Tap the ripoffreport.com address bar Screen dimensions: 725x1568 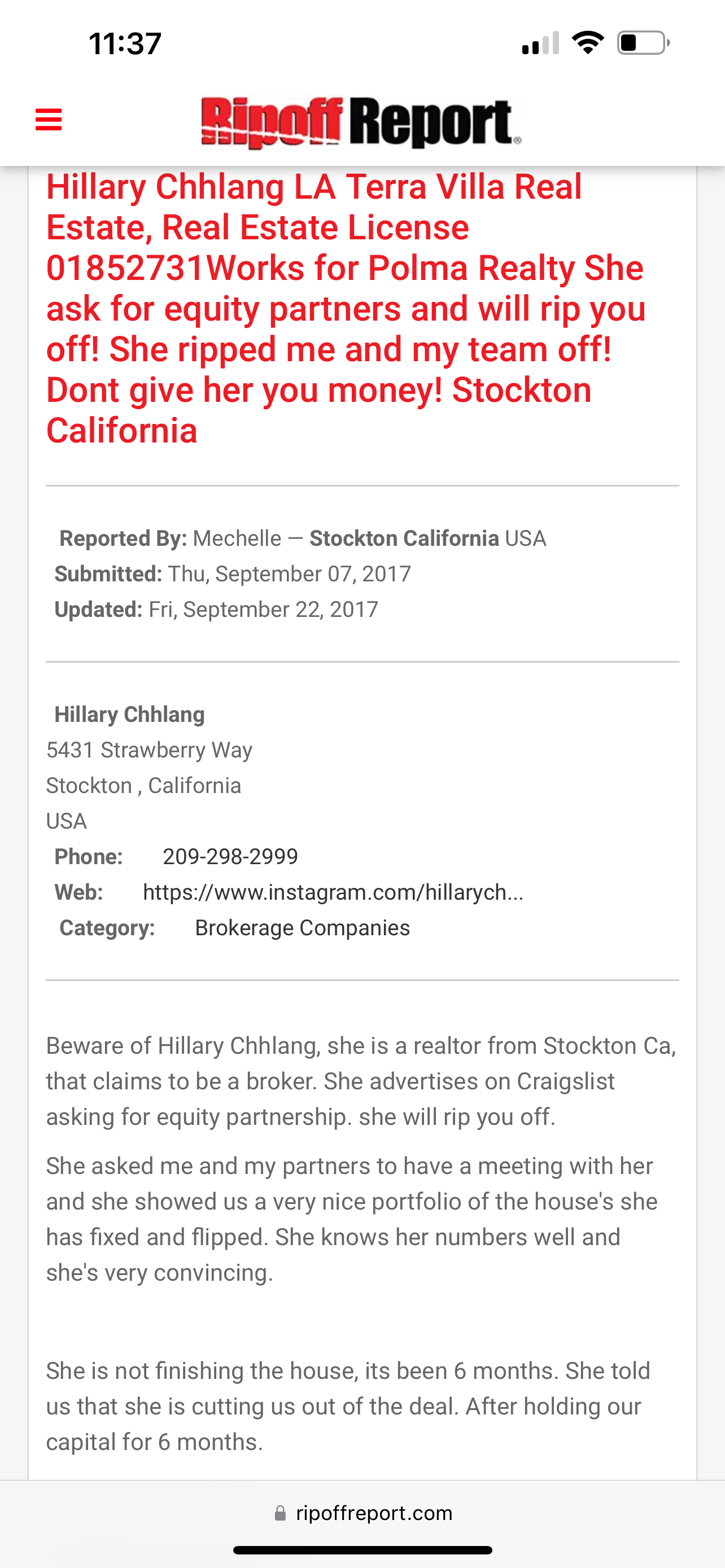tap(363, 1513)
